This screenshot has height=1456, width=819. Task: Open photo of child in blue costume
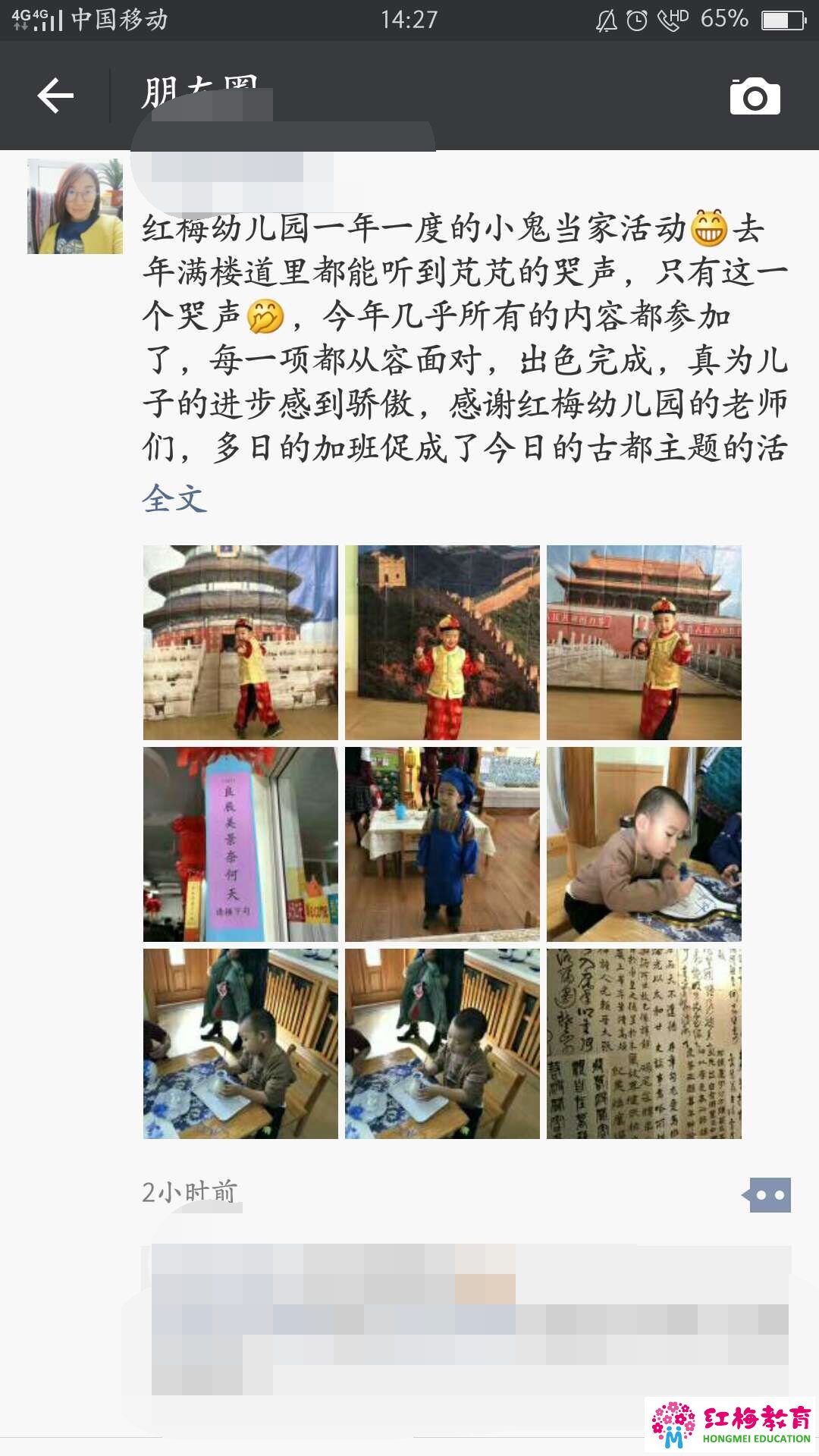click(442, 844)
